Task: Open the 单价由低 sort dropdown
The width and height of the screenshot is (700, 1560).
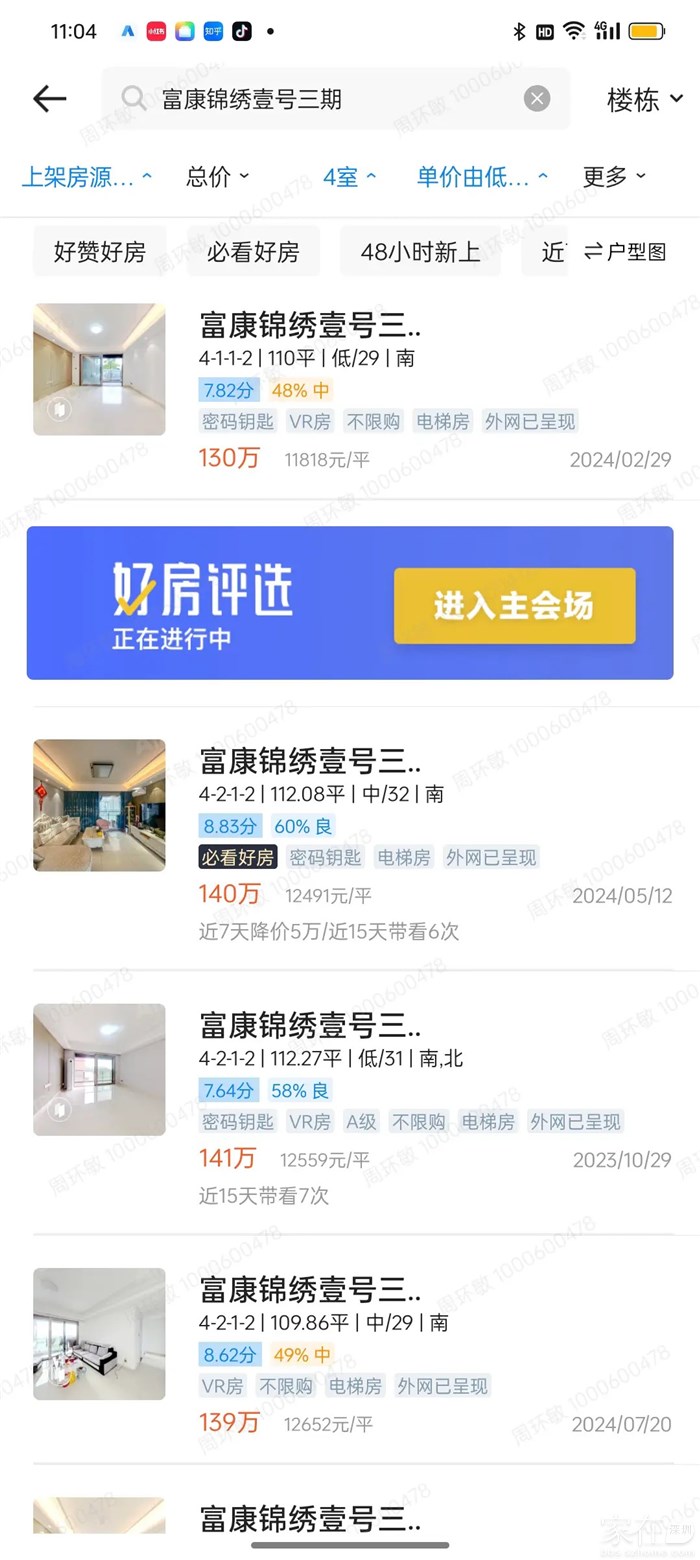Action: (482, 177)
